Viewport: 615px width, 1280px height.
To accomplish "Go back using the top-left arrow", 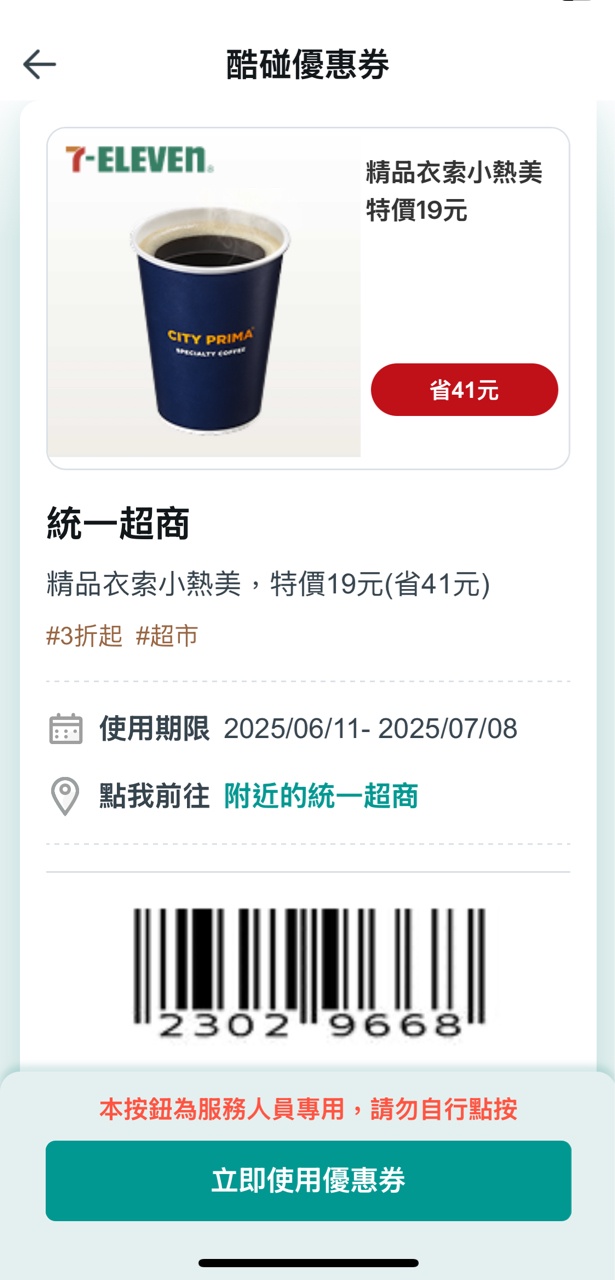I will click(40, 65).
